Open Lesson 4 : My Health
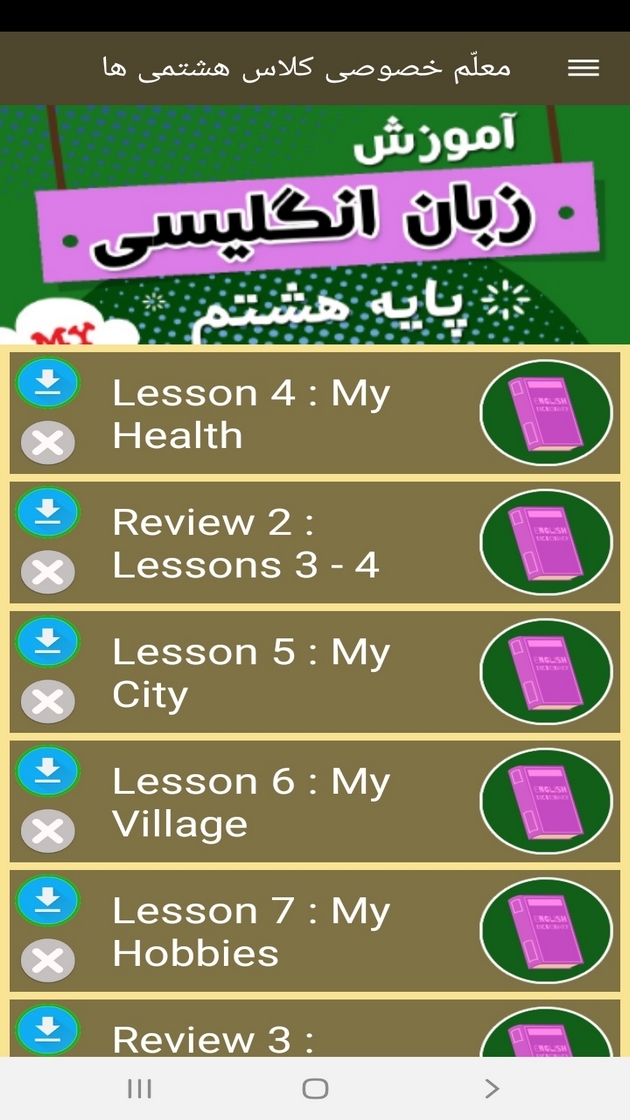Screen dimensions: 630x1120 tap(250, 414)
